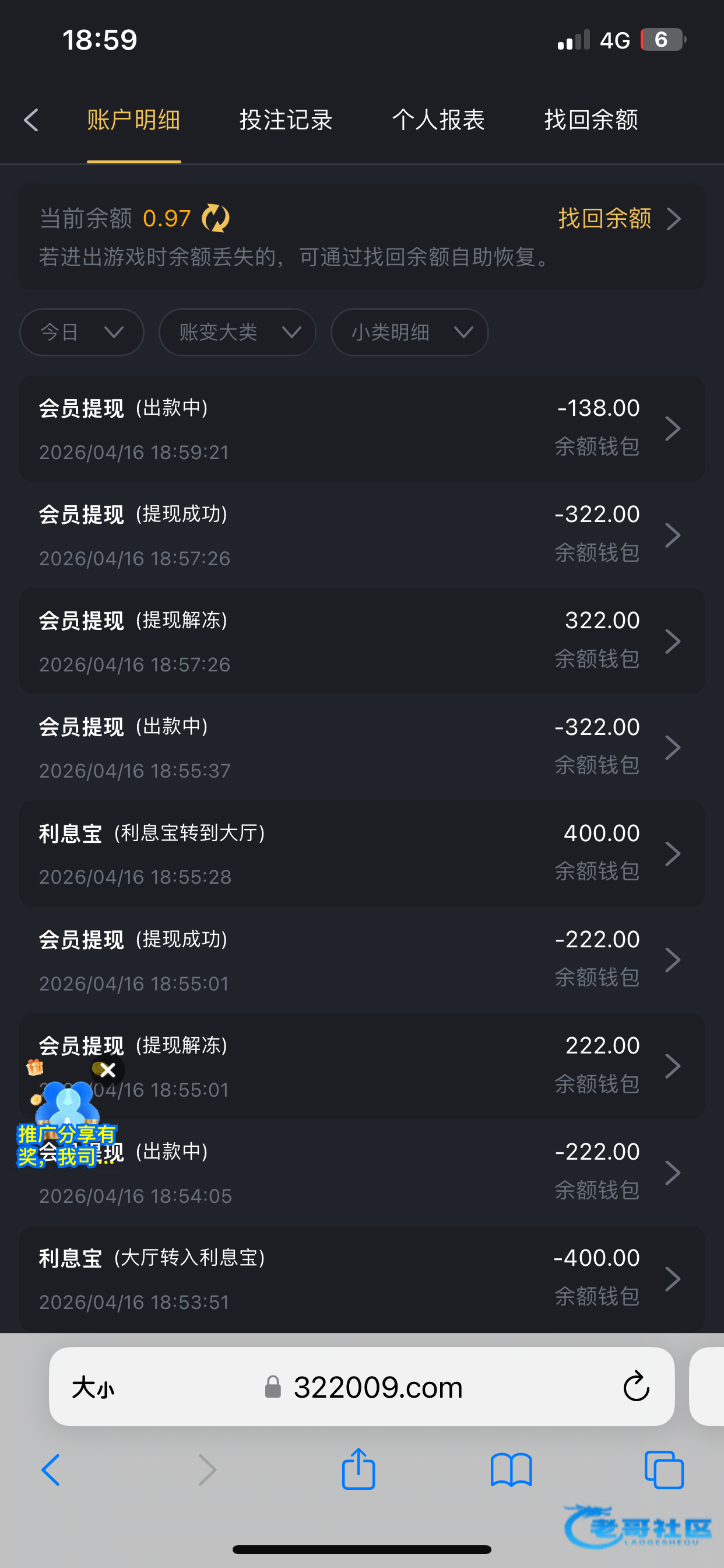
Task: Show Safari's open tabs
Action: click(664, 1470)
